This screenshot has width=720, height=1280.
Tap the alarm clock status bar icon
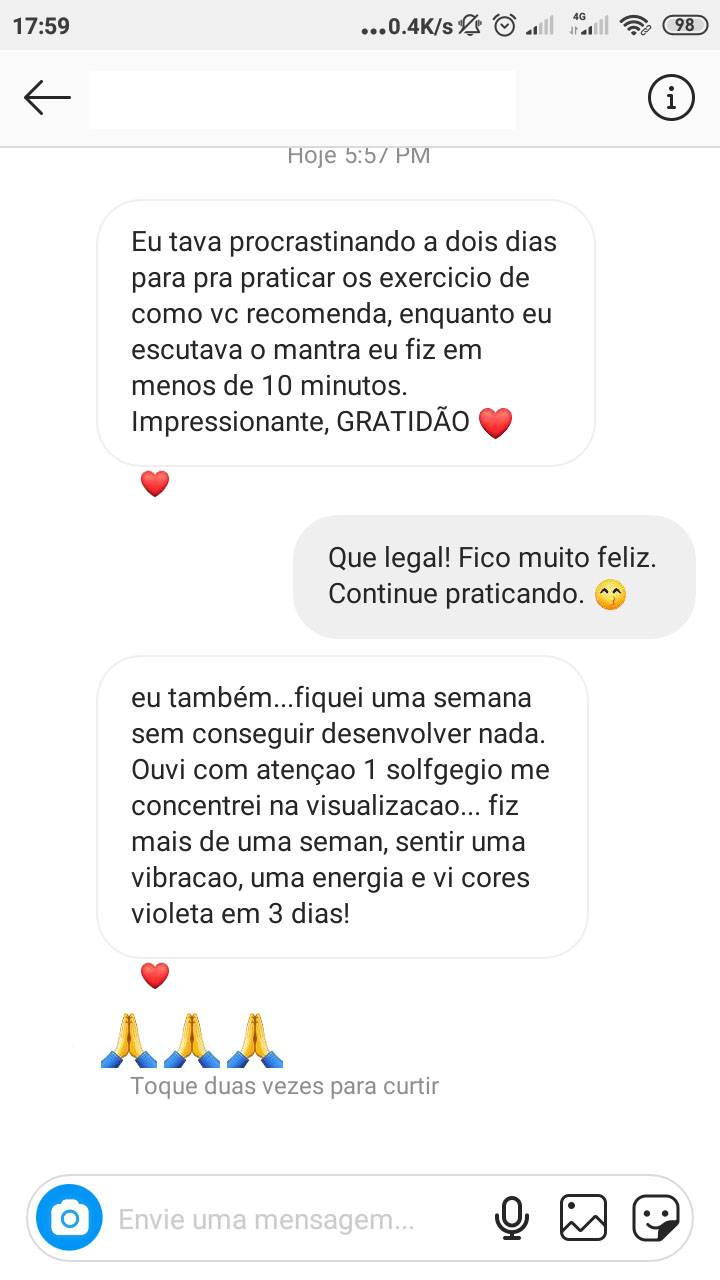(505, 22)
